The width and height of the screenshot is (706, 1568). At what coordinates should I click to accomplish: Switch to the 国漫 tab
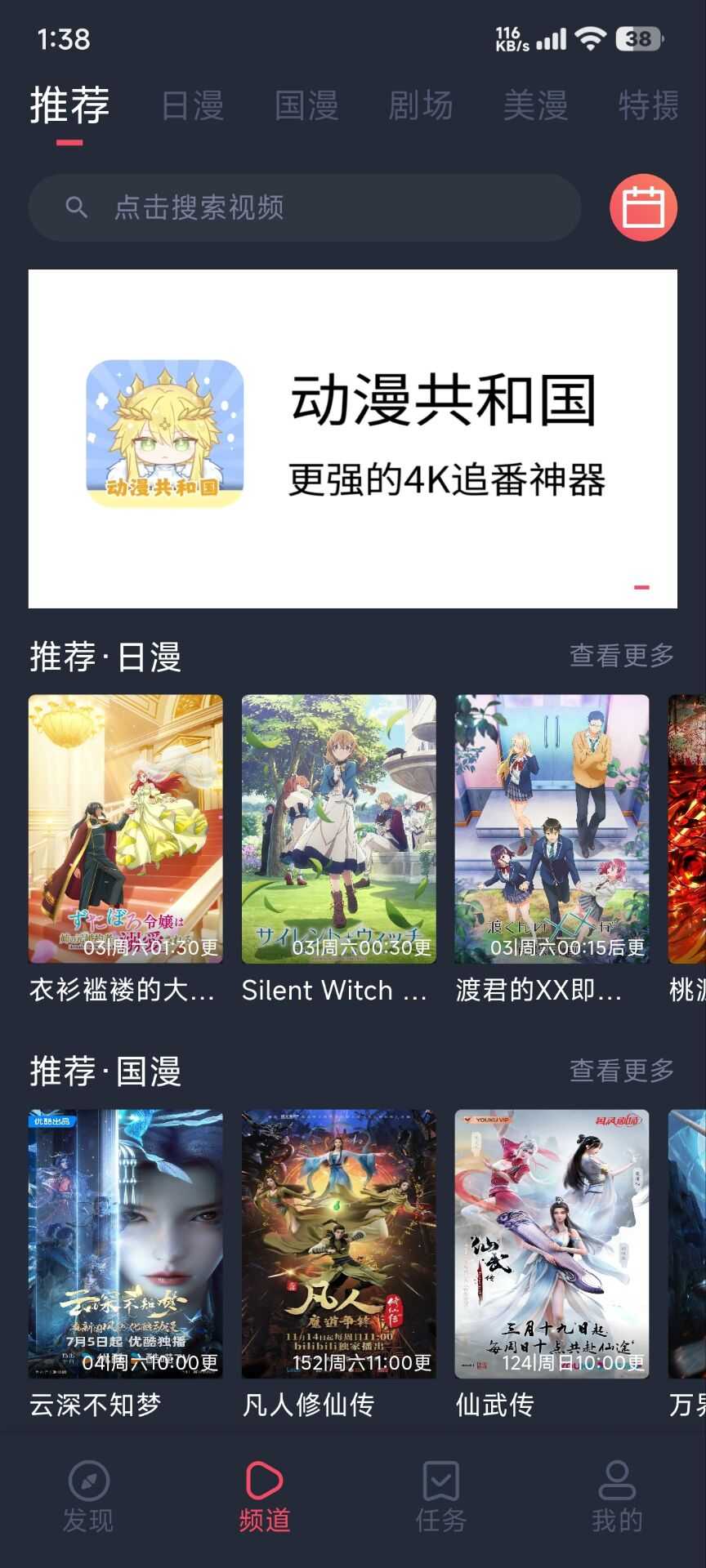click(306, 106)
